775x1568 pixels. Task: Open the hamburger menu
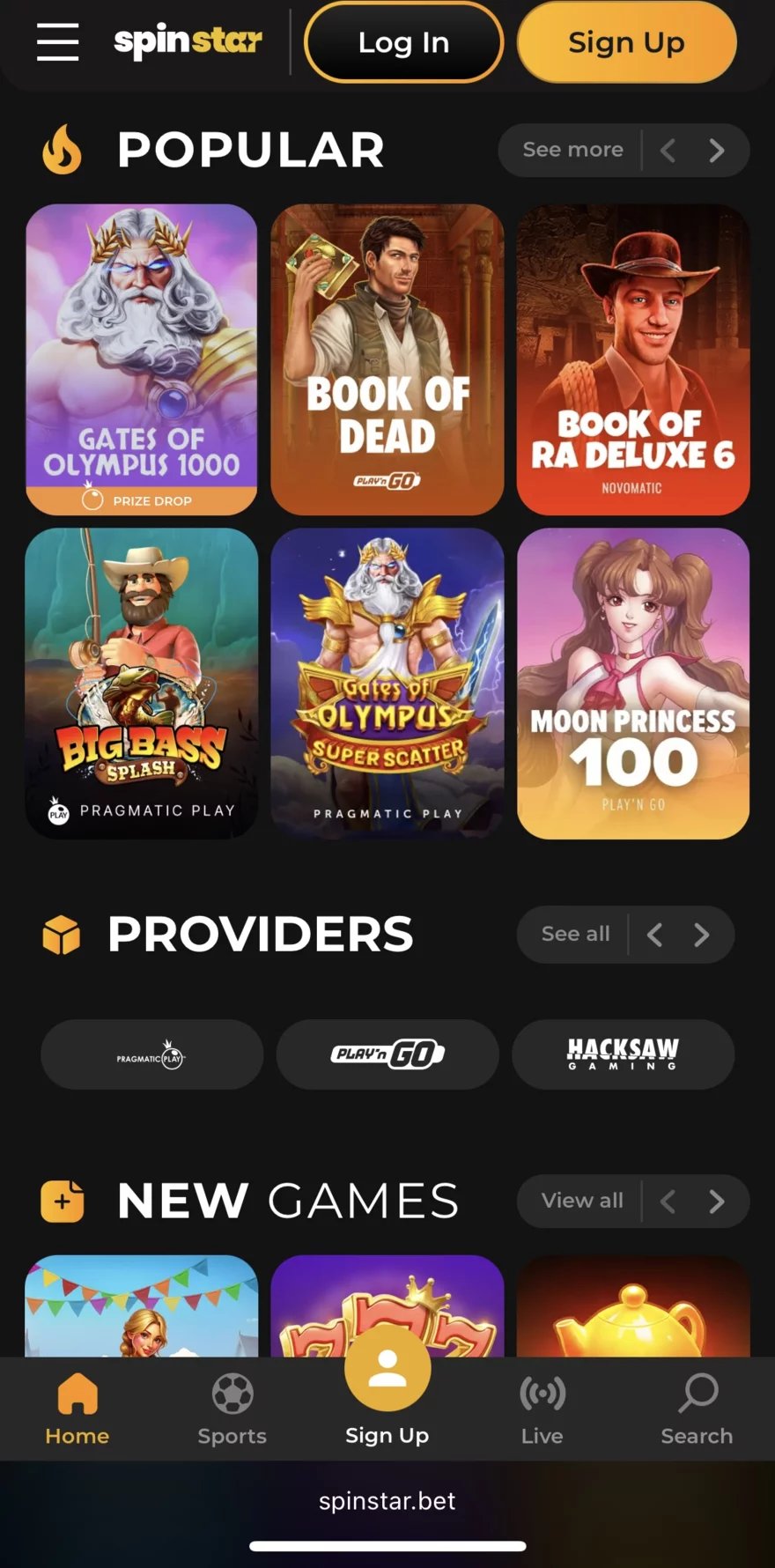[x=57, y=41]
